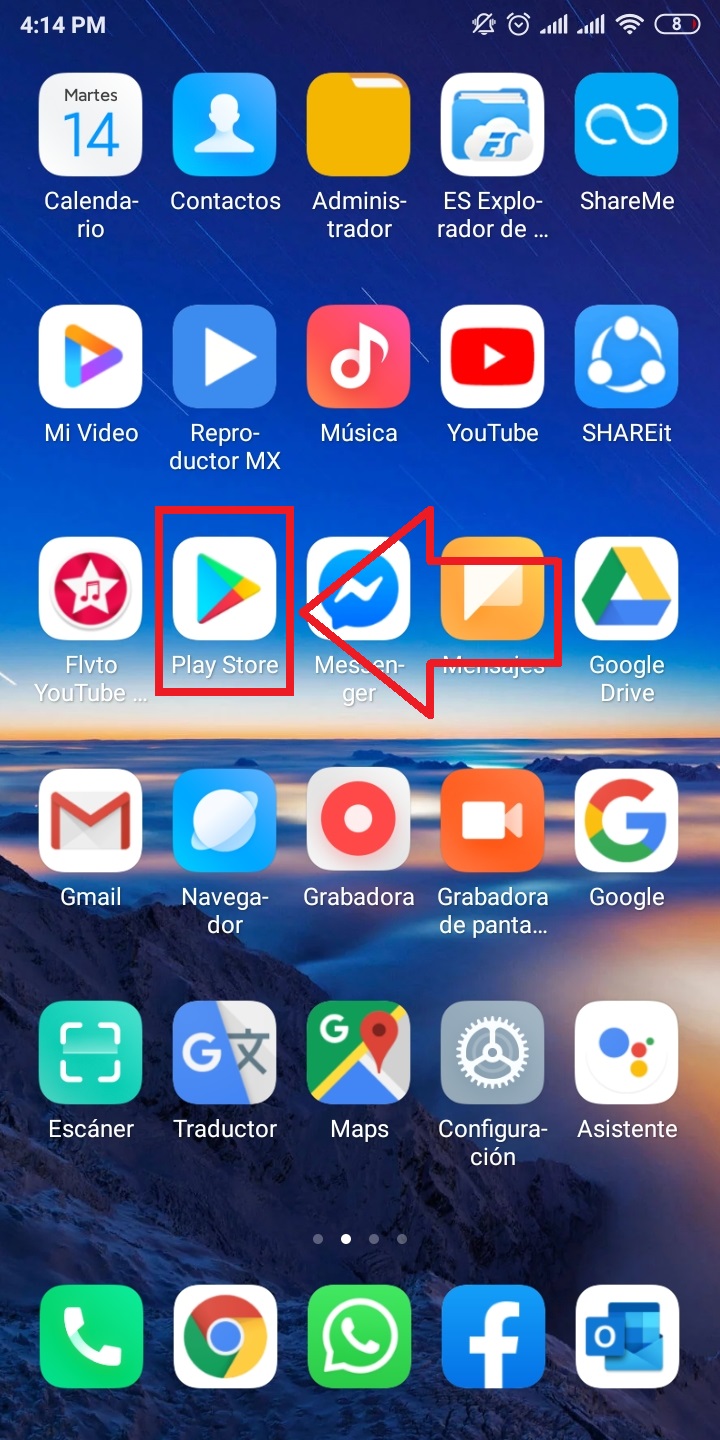Image resolution: width=720 pixels, height=1440 pixels.
Task: Open the phone dialer in the dock
Action: click(91, 1337)
